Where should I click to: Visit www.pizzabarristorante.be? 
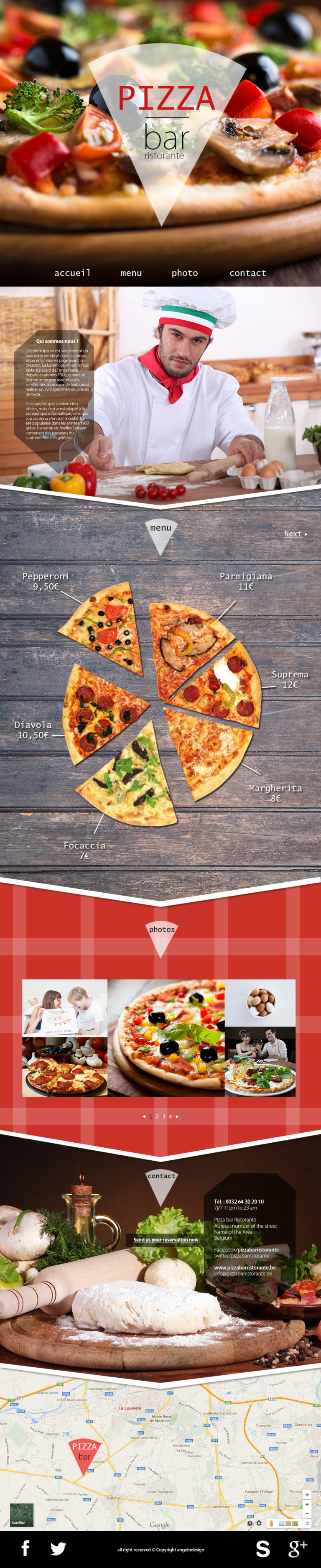(x=245, y=1267)
